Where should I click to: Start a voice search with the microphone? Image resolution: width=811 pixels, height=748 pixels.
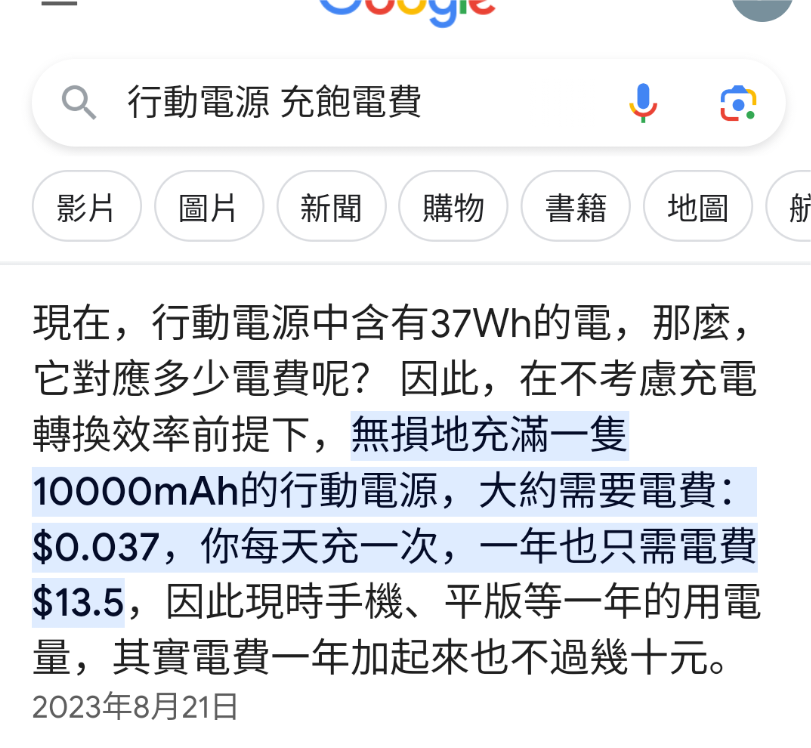click(x=643, y=102)
